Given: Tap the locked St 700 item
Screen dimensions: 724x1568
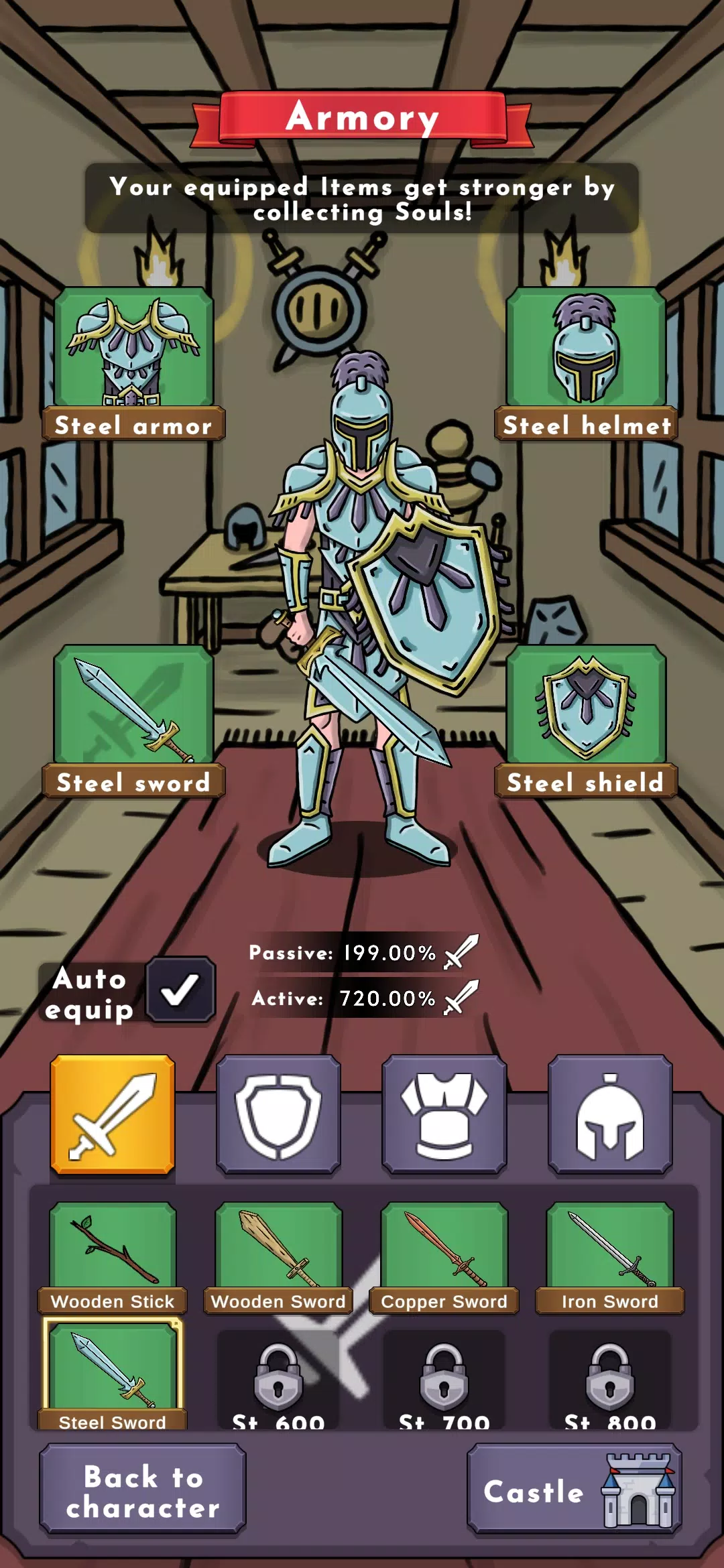Looking at the screenshot, I should [x=444, y=1380].
